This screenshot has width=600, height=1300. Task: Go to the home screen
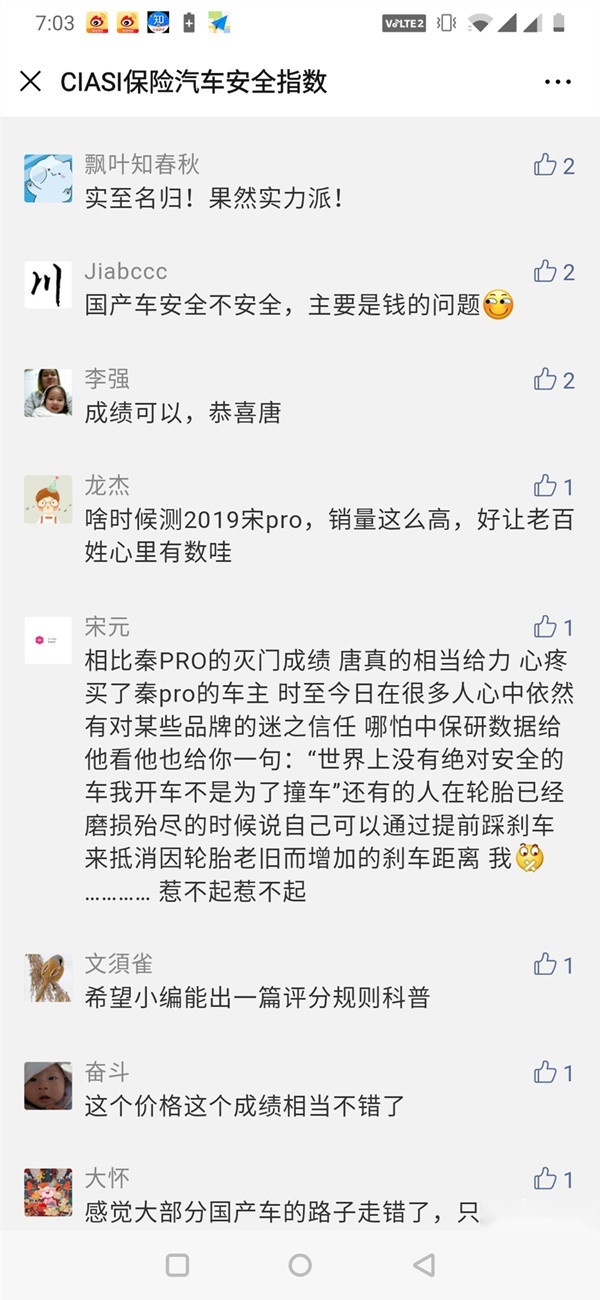point(300,1265)
